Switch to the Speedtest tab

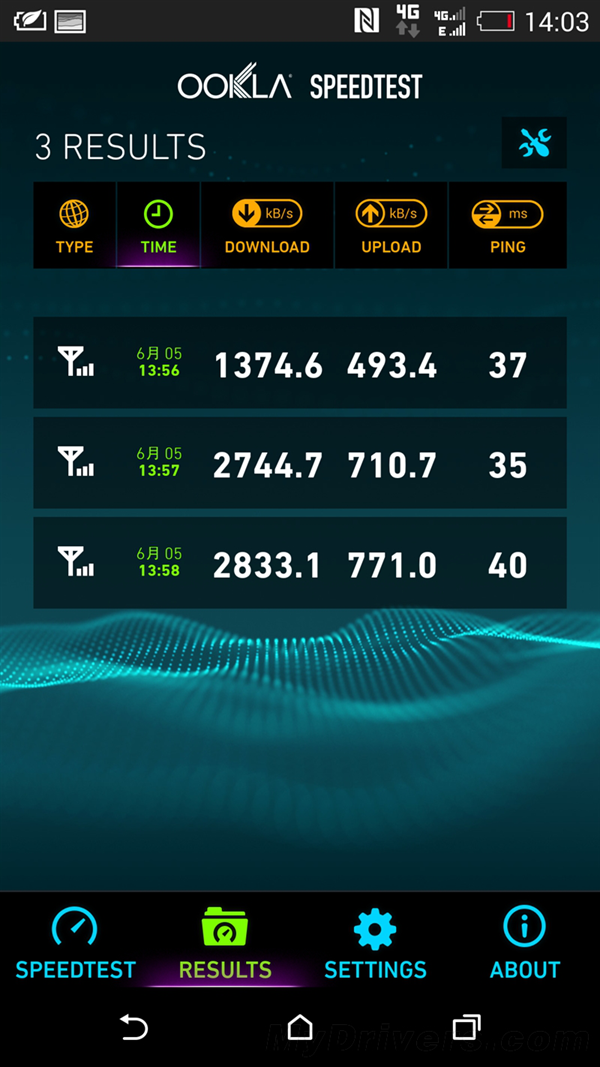pyautogui.click(x=75, y=943)
